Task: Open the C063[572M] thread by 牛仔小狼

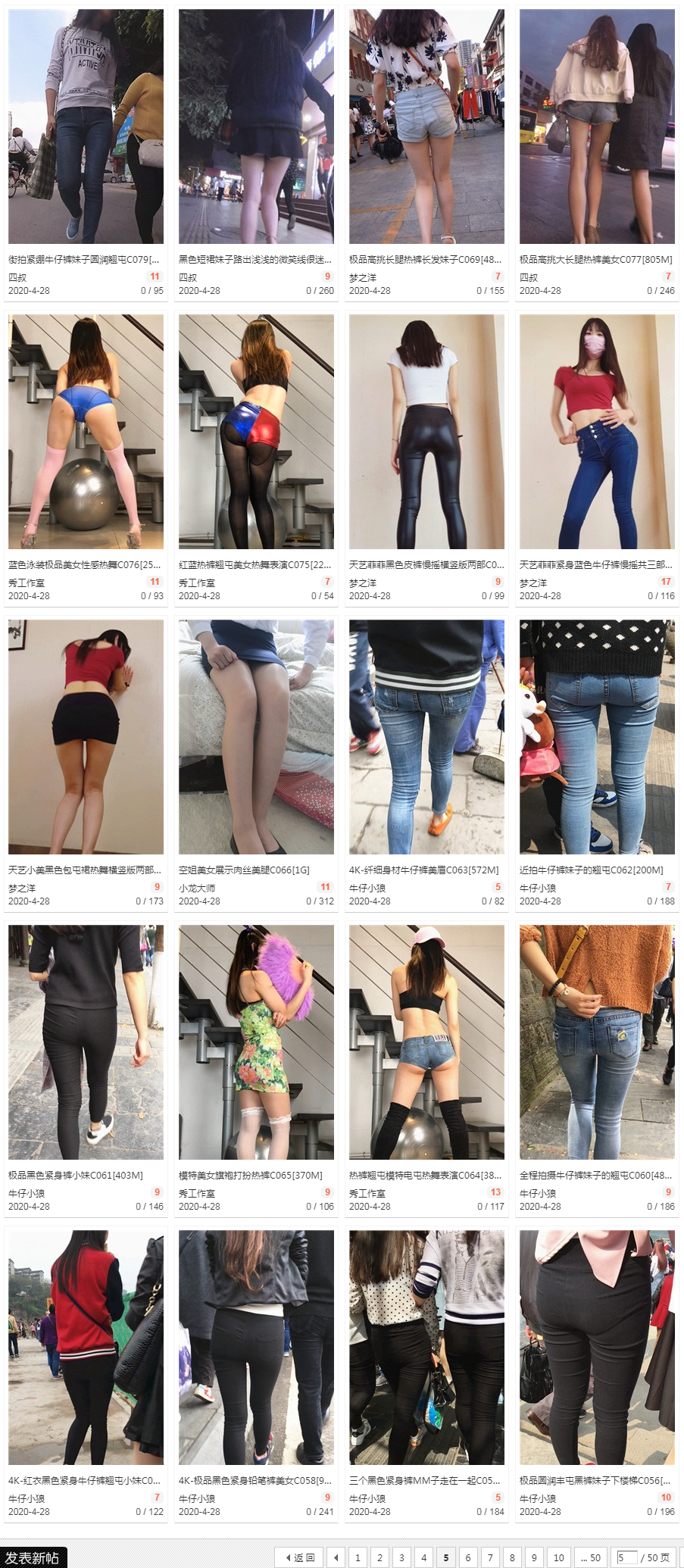Action: tap(423, 870)
